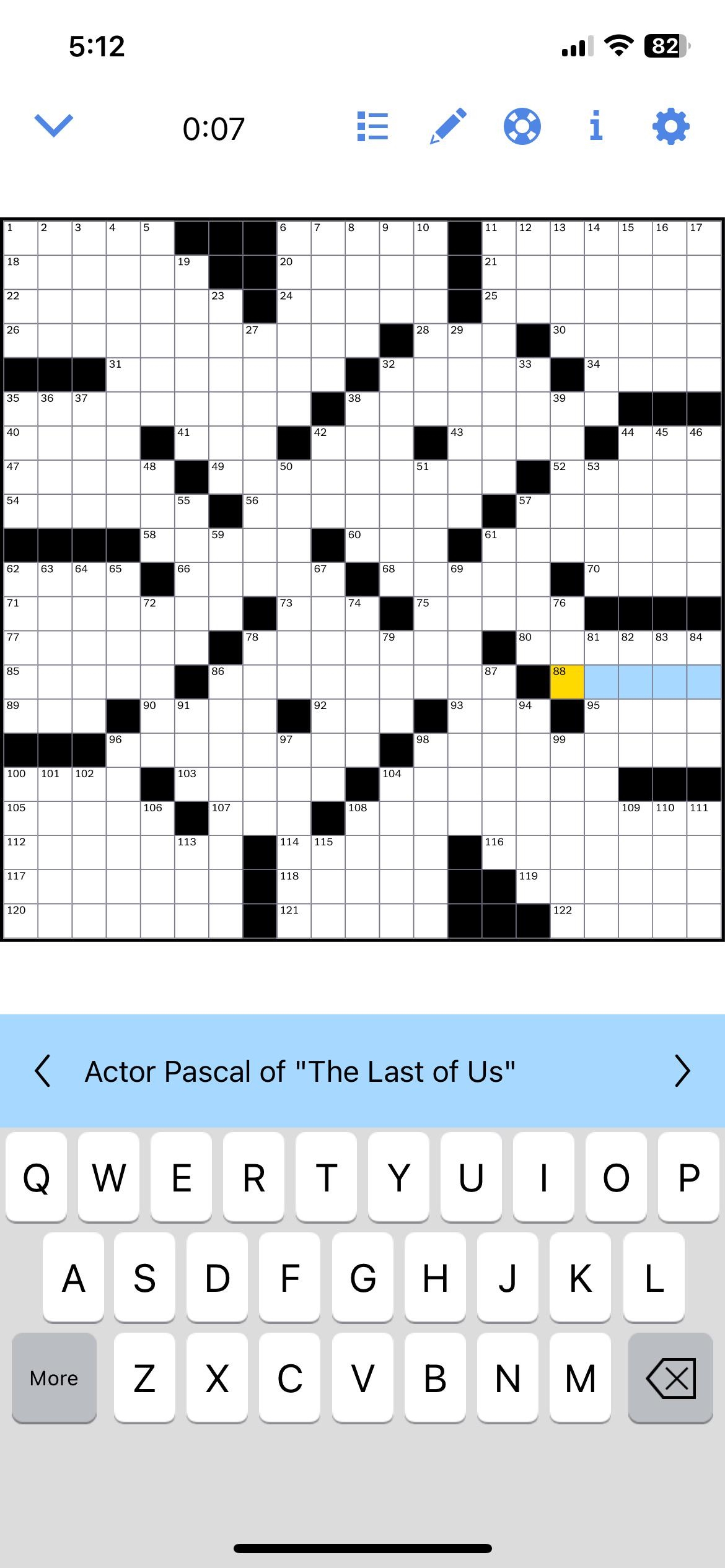Open the across clues menu
The width and height of the screenshot is (725, 1568).
372,126
